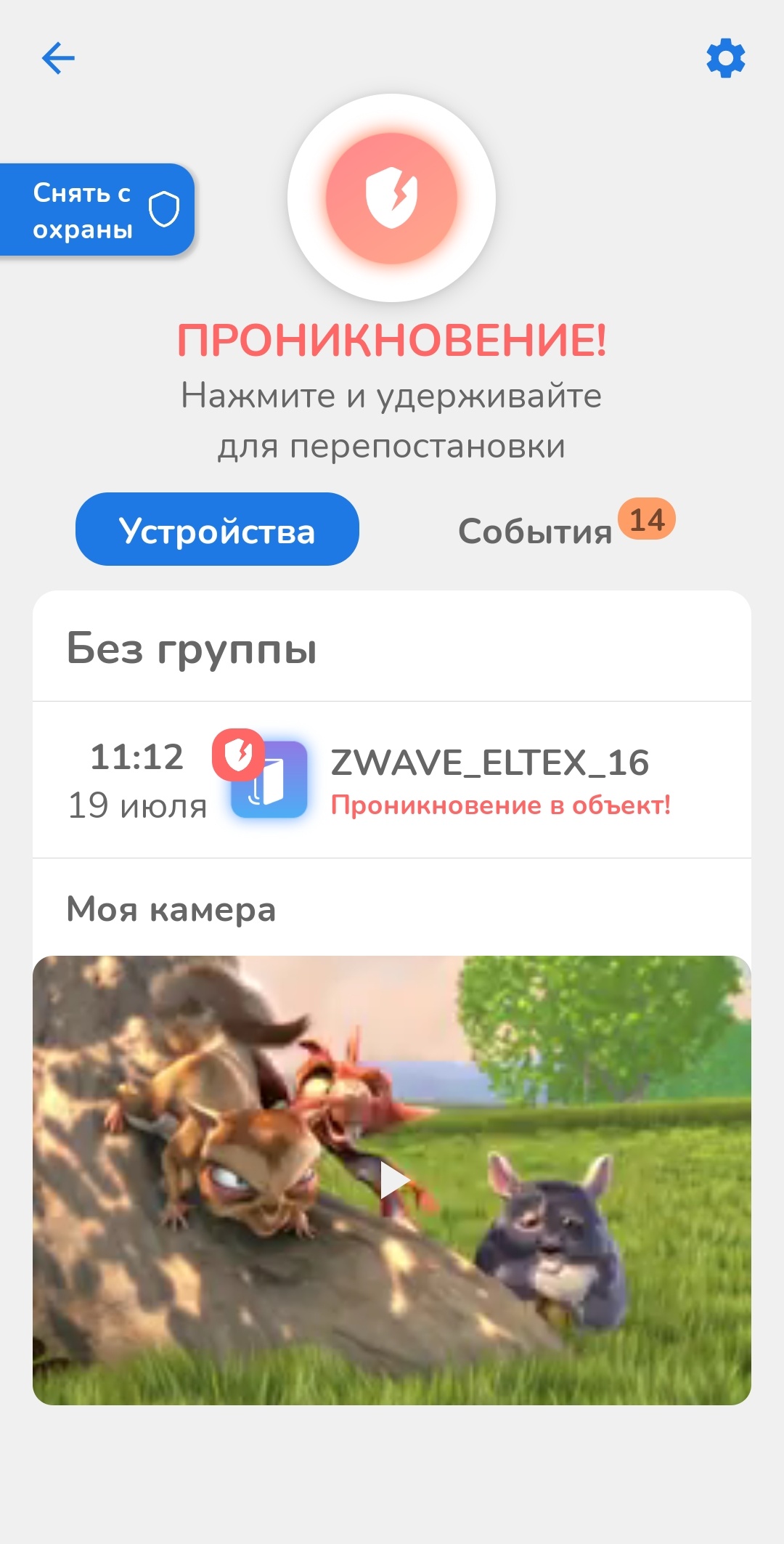The width and height of the screenshot is (784, 1544).
Task: Tap the red intrusion alarm shield button
Action: tap(391, 198)
